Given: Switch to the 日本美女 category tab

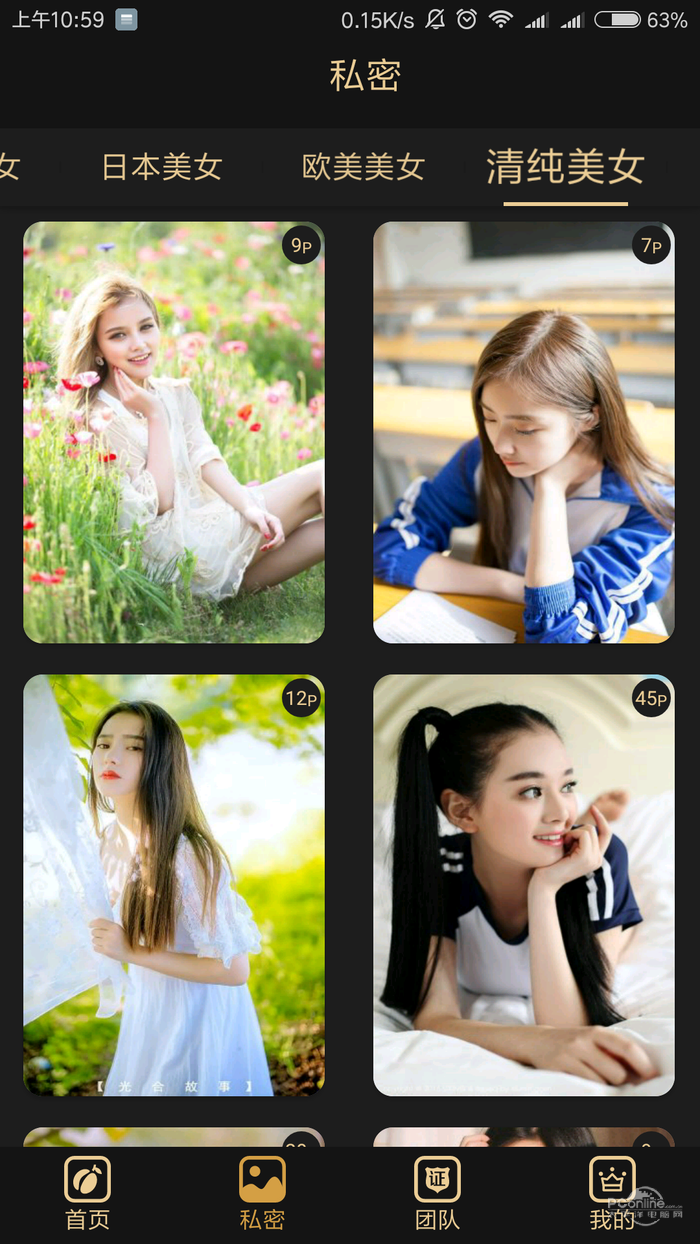Looking at the screenshot, I should 162,167.
